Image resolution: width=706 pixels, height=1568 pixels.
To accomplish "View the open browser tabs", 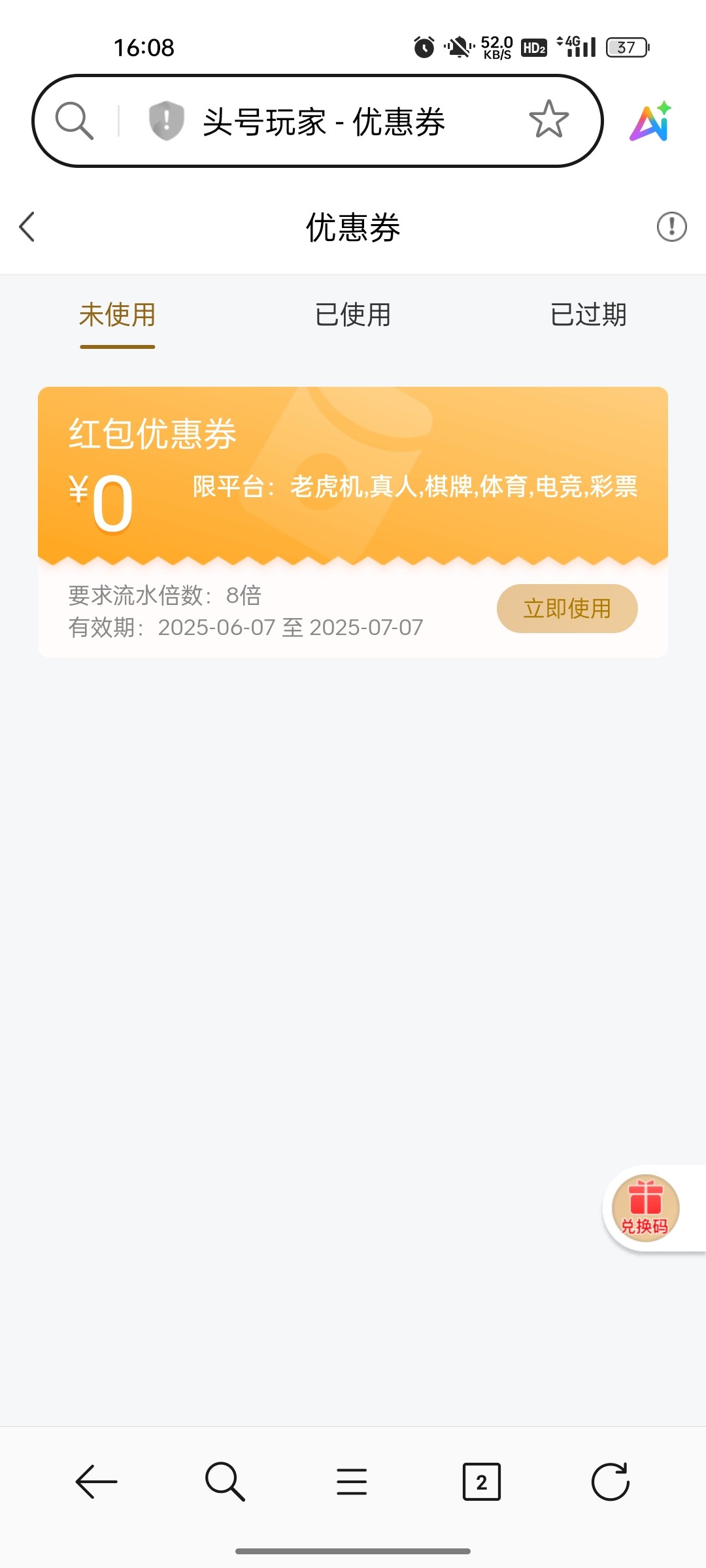I will 481,1481.
